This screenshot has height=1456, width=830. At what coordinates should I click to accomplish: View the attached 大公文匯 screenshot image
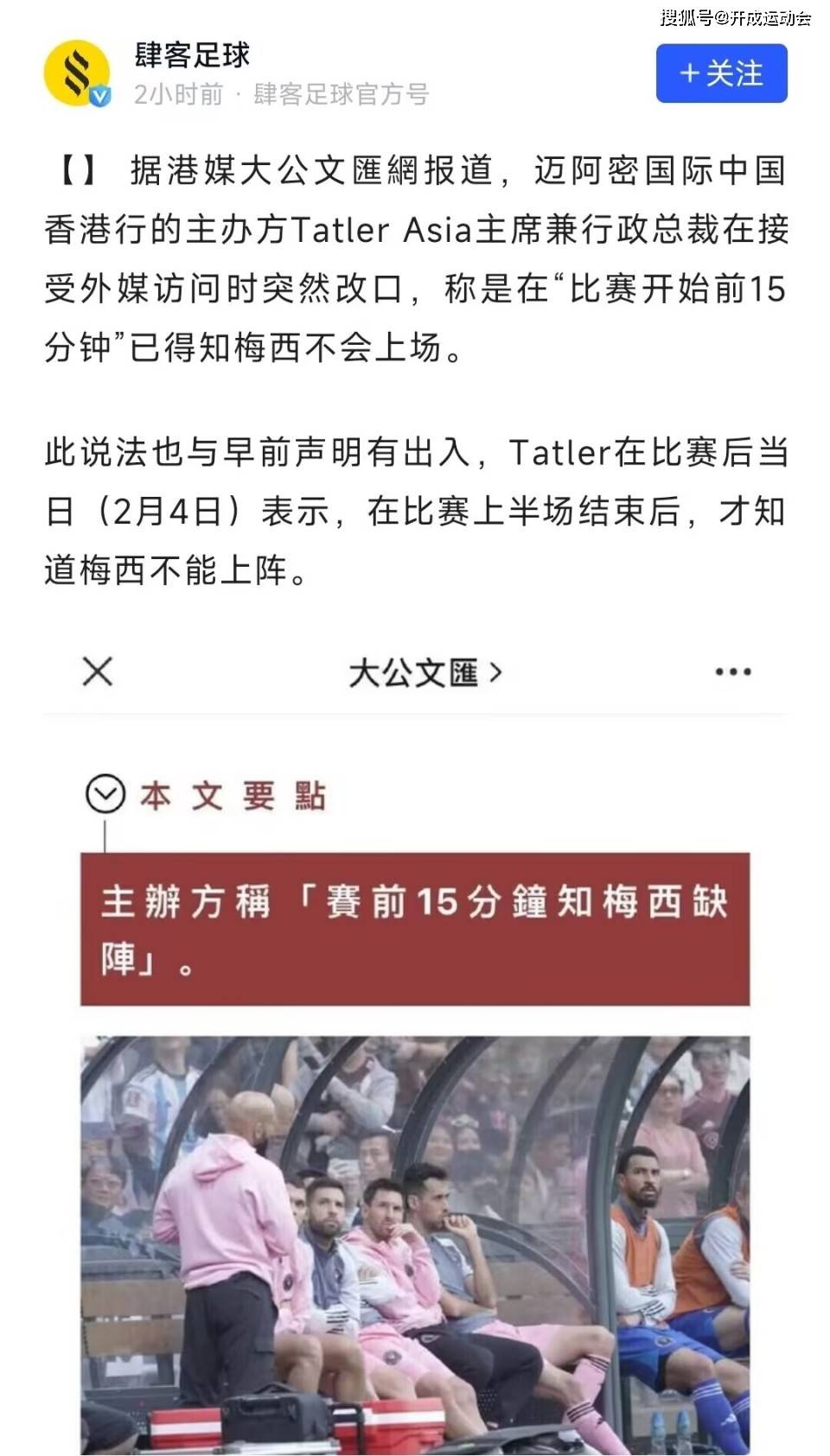pos(415,1037)
